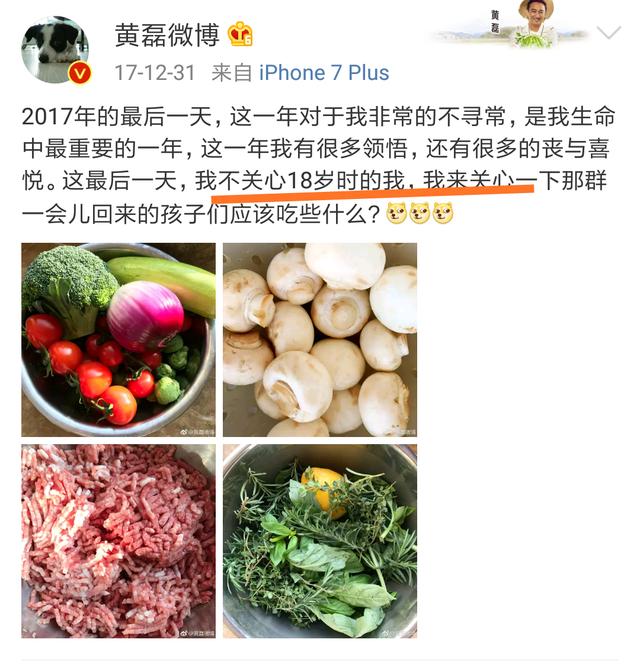The height and width of the screenshot is (665, 640).
Task: Open the iPhone 7 Plus source link
Action: pos(324,74)
